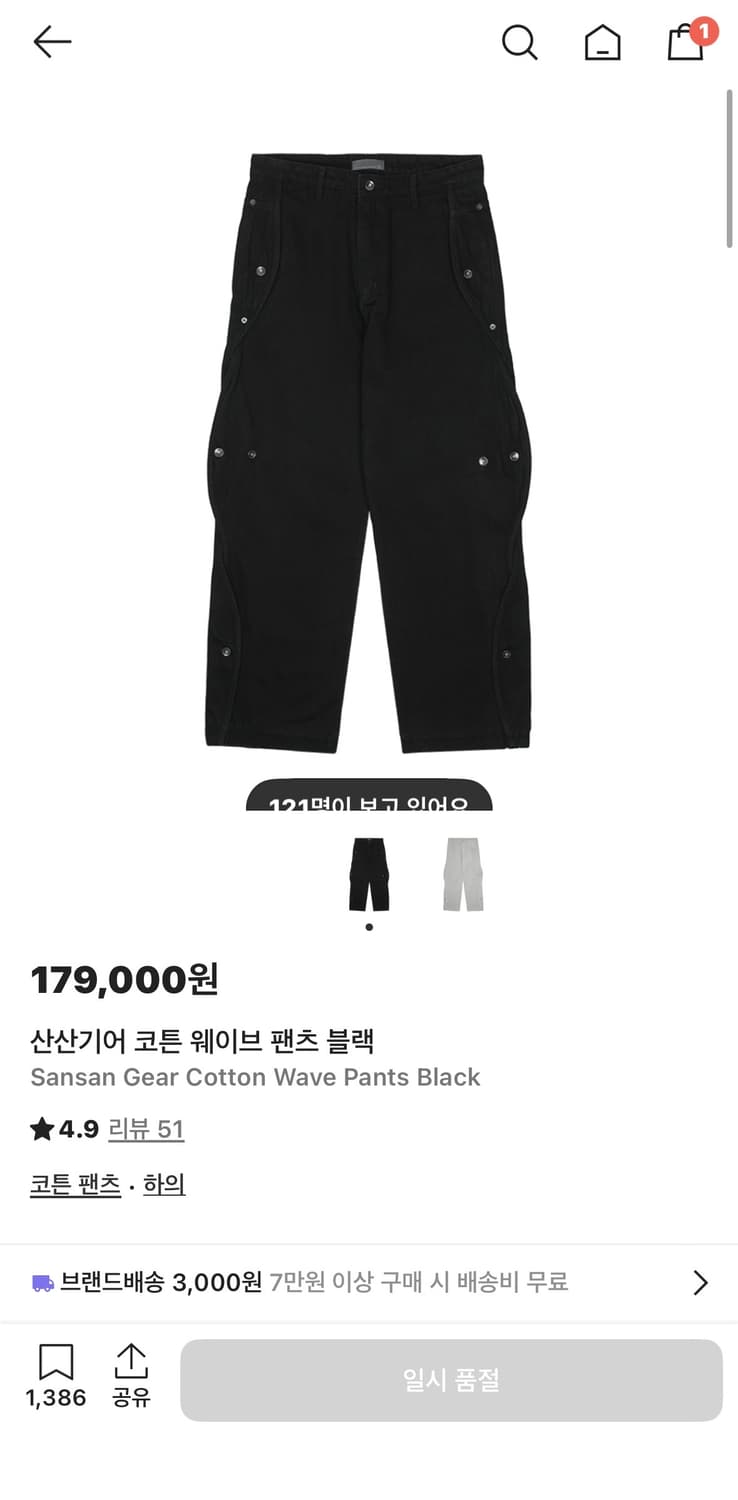Select the black pants color option
This screenshot has height=1500, width=738.
(369, 875)
